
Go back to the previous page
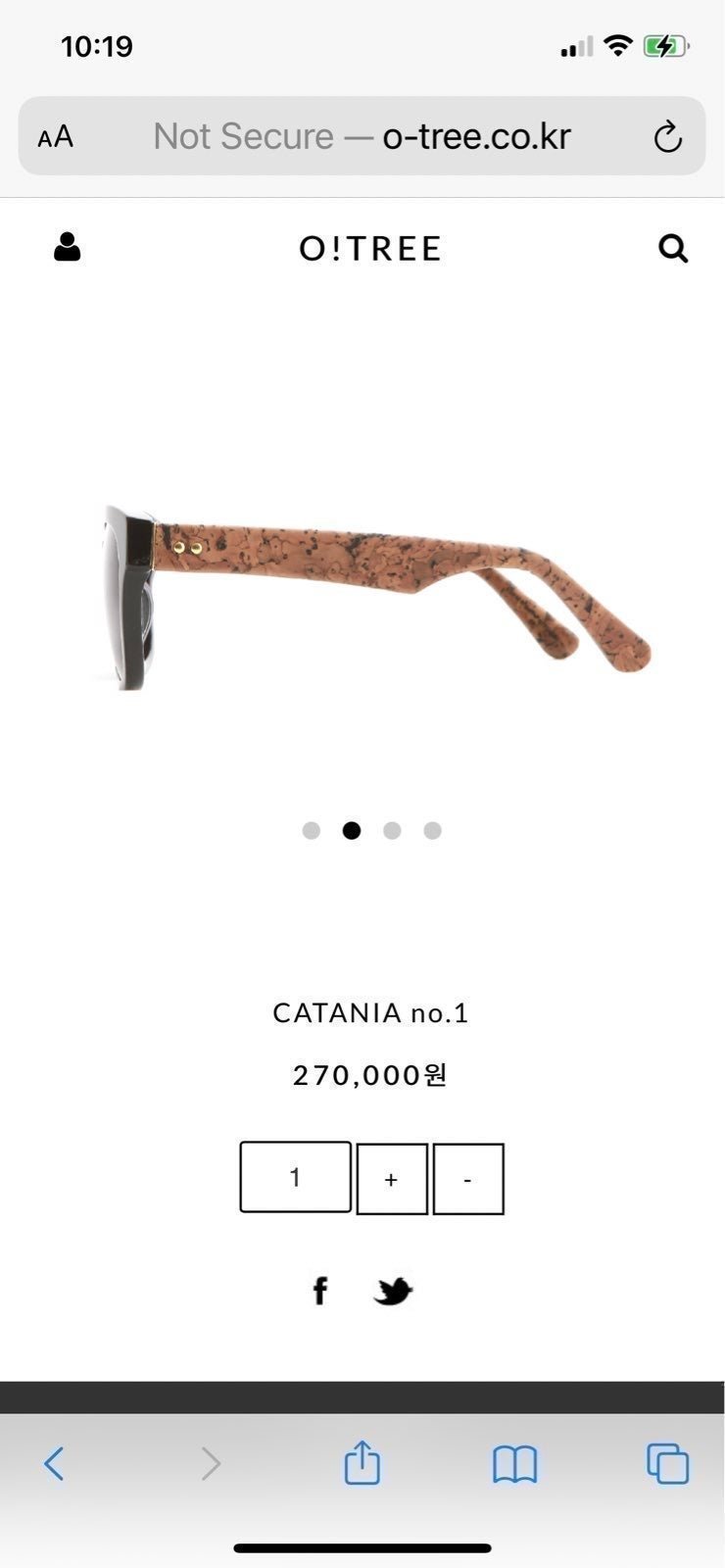point(54,1464)
